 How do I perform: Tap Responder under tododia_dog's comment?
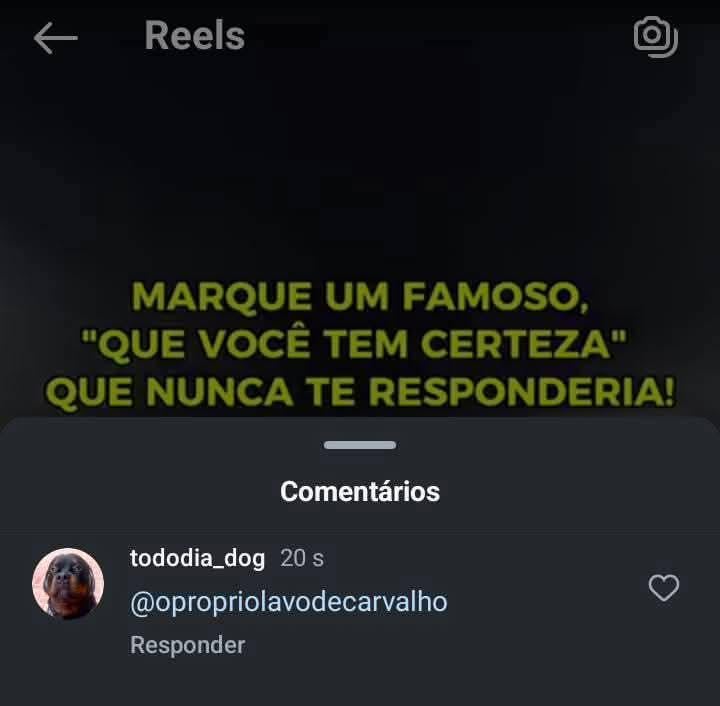[187, 645]
